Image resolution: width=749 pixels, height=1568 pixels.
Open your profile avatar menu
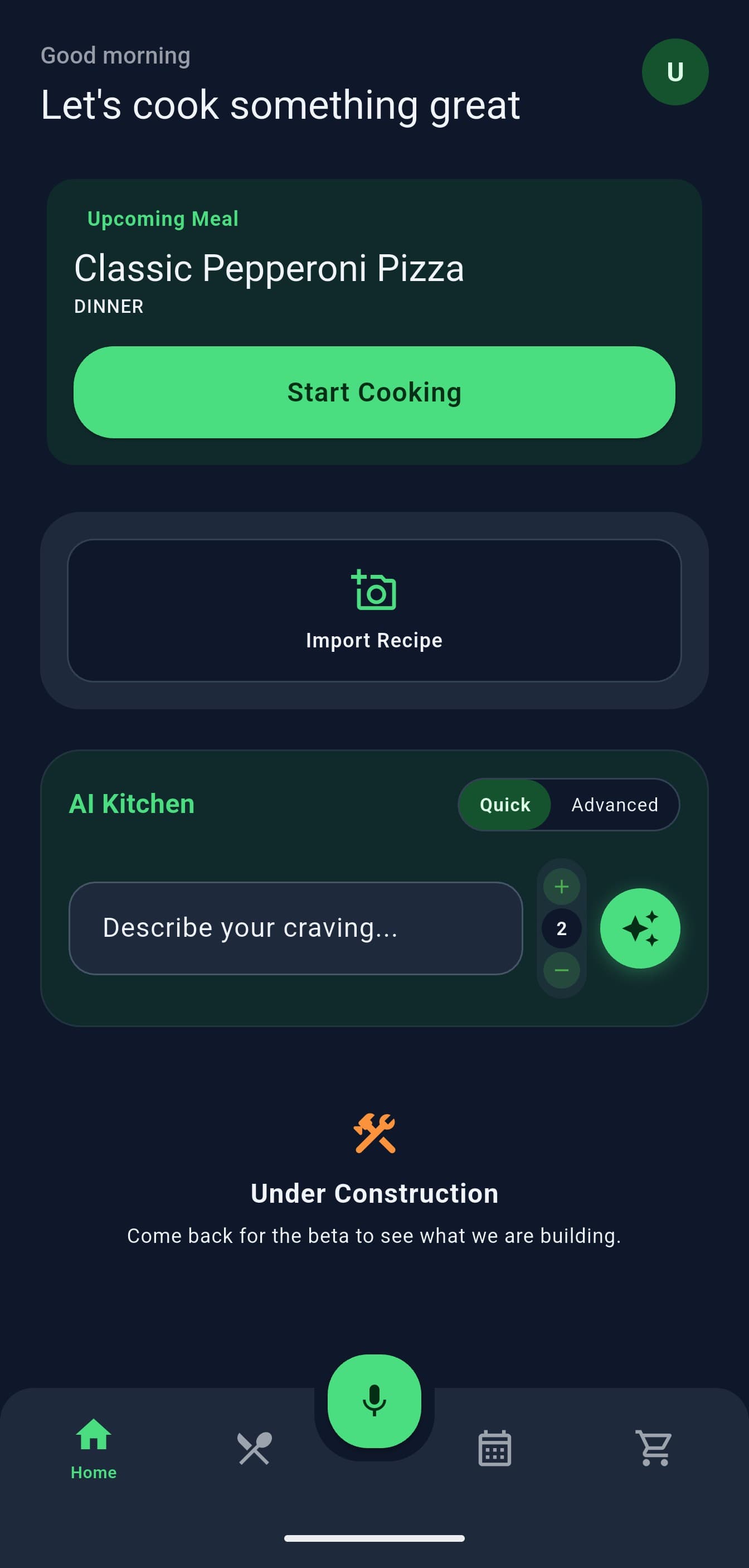pos(675,71)
